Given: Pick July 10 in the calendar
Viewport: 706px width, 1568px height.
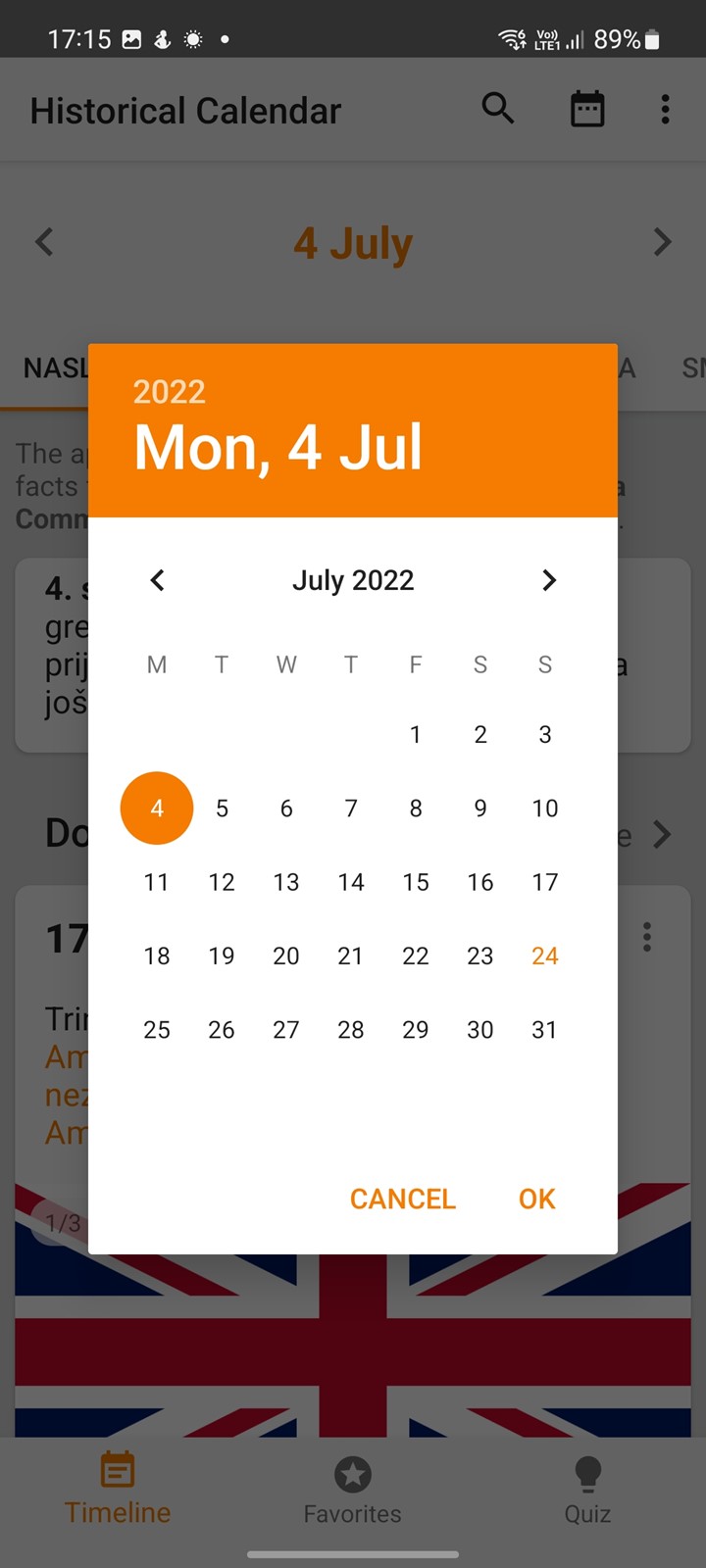Looking at the screenshot, I should 545,808.
